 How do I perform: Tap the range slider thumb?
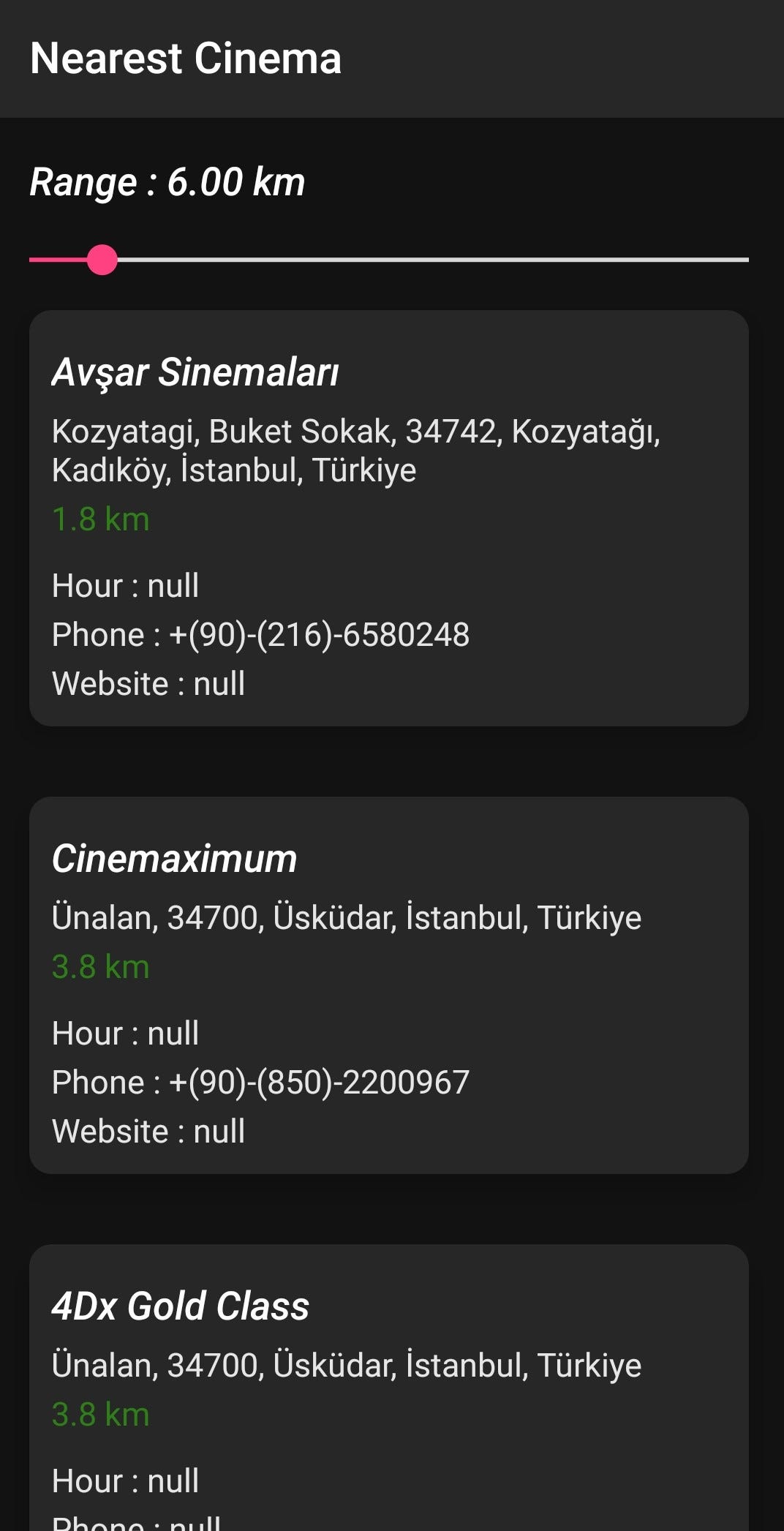[x=102, y=260]
